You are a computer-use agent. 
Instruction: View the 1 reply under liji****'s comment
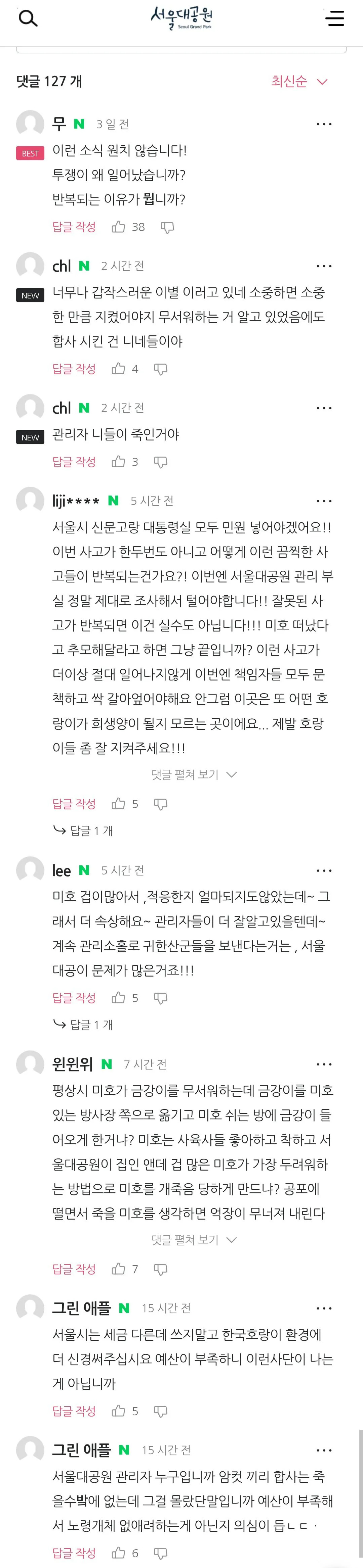[x=84, y=830]
